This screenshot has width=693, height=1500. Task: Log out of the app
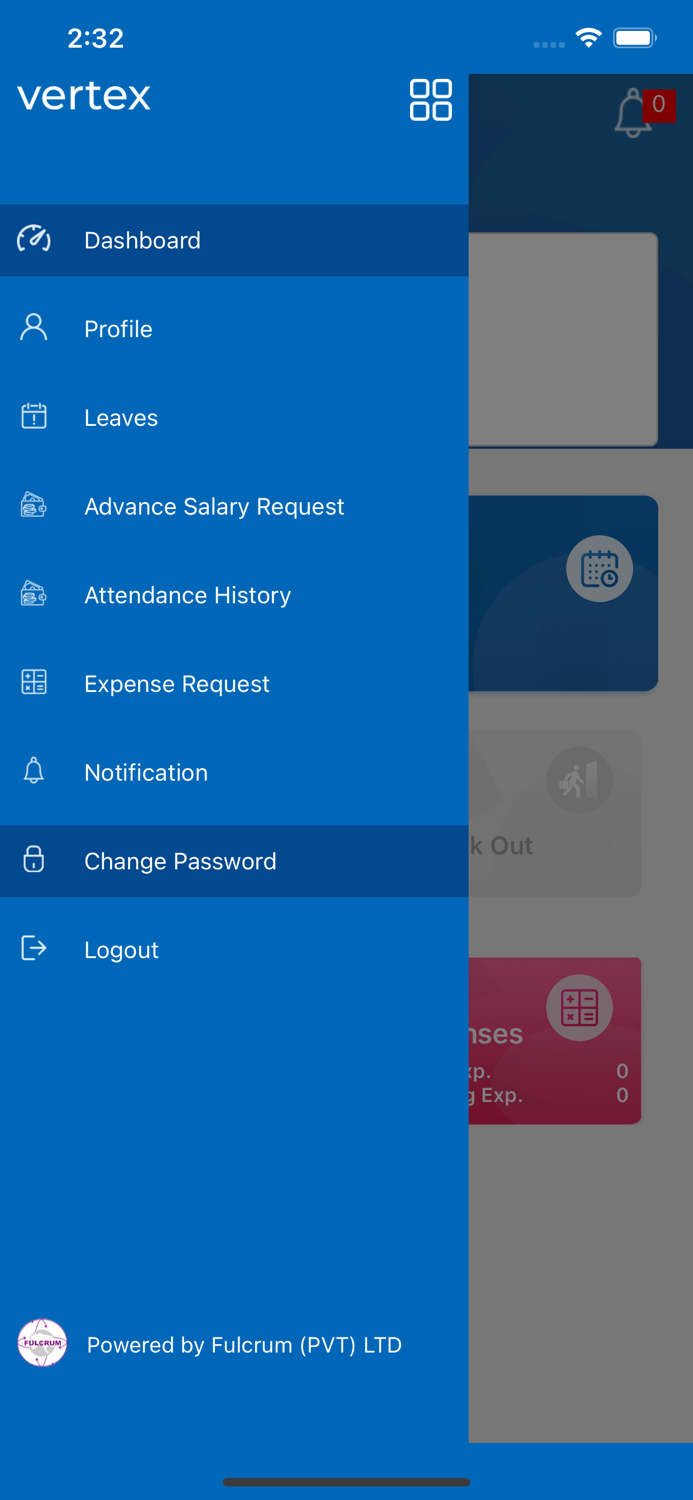[234, 950]
